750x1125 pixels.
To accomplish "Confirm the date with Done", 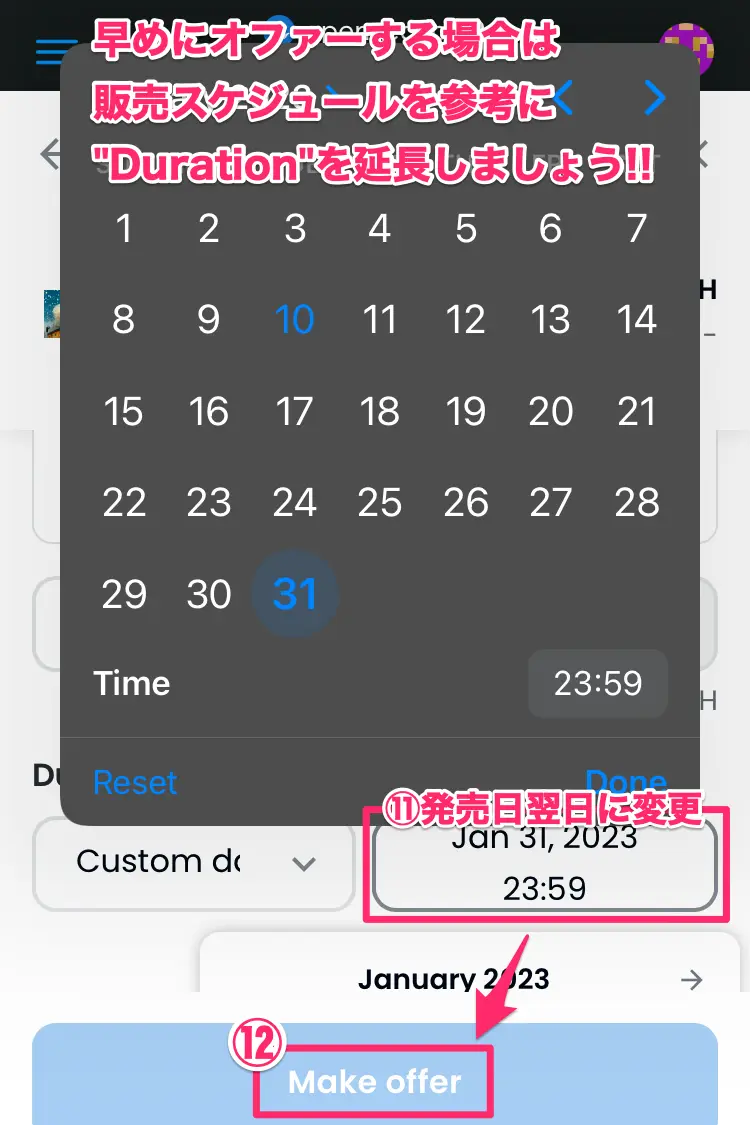I will tap(626, 781).
